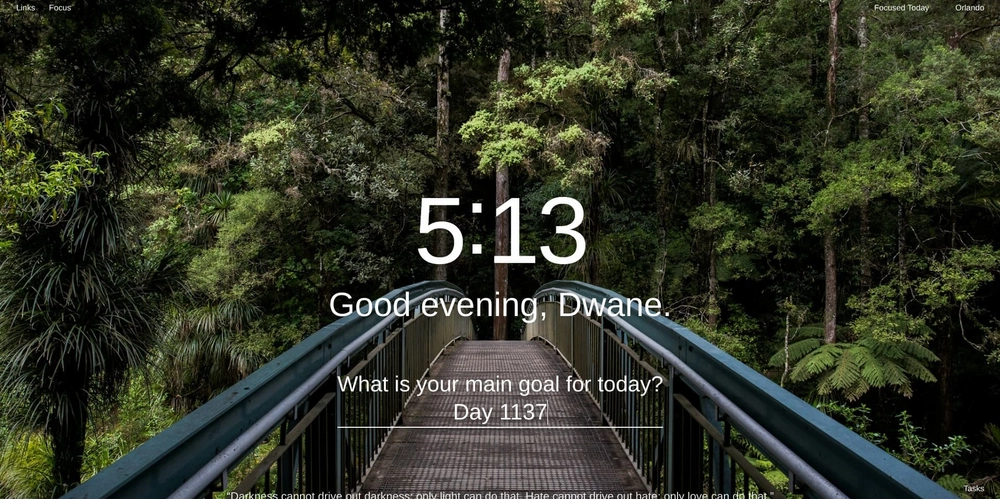Open the Orlando weather widget
Screen dimensions: 1000x499
click(969, 8)
